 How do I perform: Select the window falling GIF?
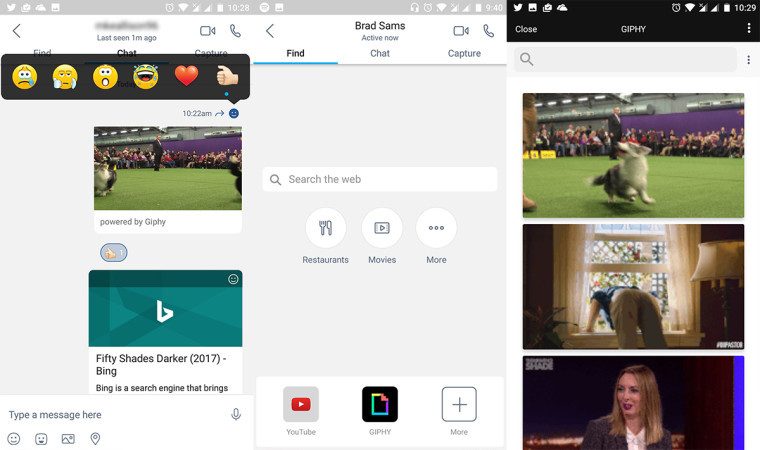pos(633,286)
